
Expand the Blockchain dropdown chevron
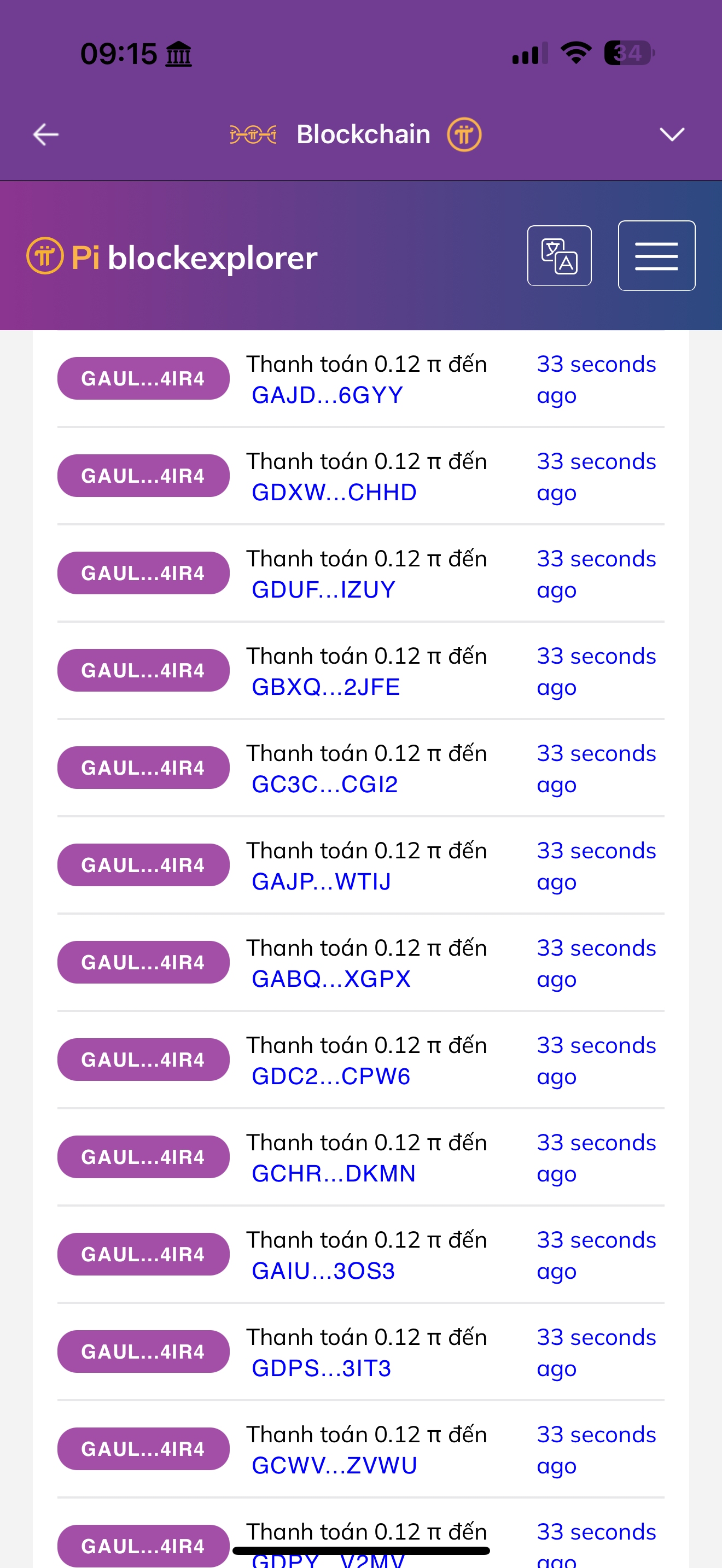pos(672,134)
